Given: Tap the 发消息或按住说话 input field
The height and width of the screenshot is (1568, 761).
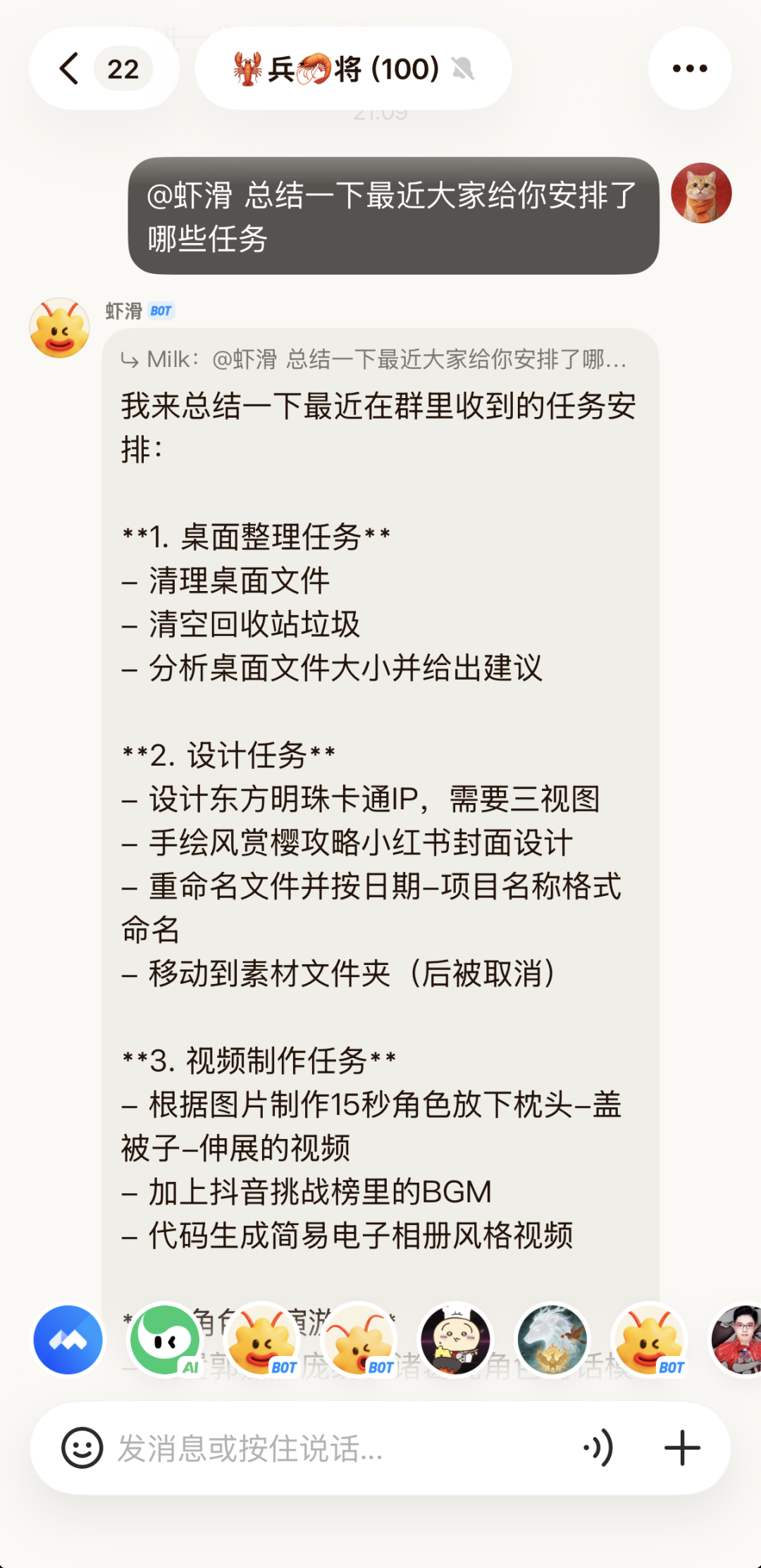Looking at the screenshot, I should [x=317, y=1448].
